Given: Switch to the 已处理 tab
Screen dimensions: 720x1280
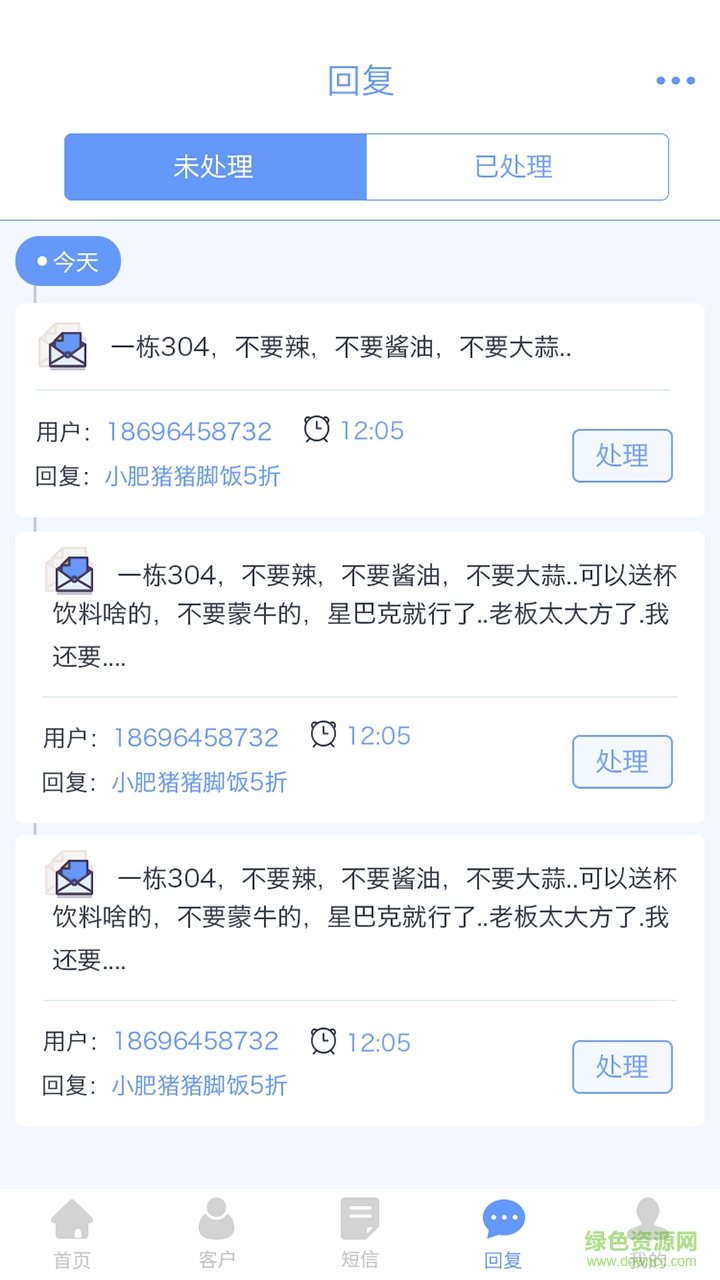Looking at the screenshot, I should point(516,167).
